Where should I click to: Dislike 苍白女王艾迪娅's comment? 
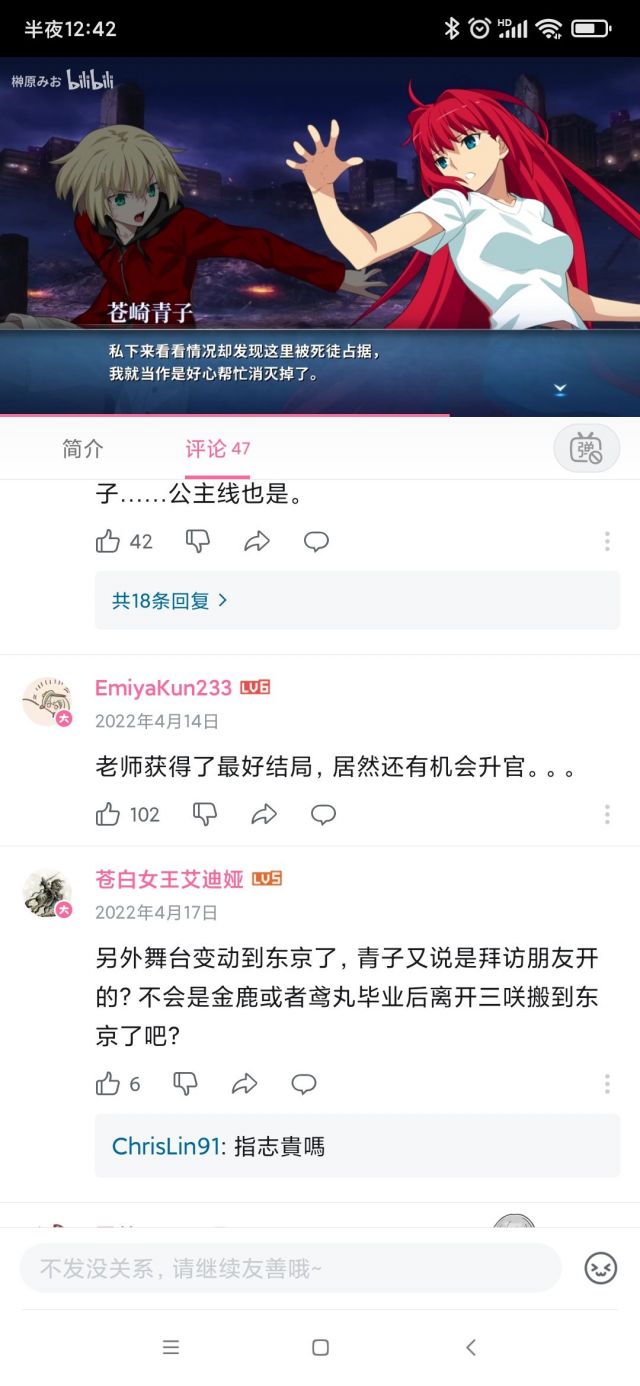pyautogui.click(x=186, y=1084)
